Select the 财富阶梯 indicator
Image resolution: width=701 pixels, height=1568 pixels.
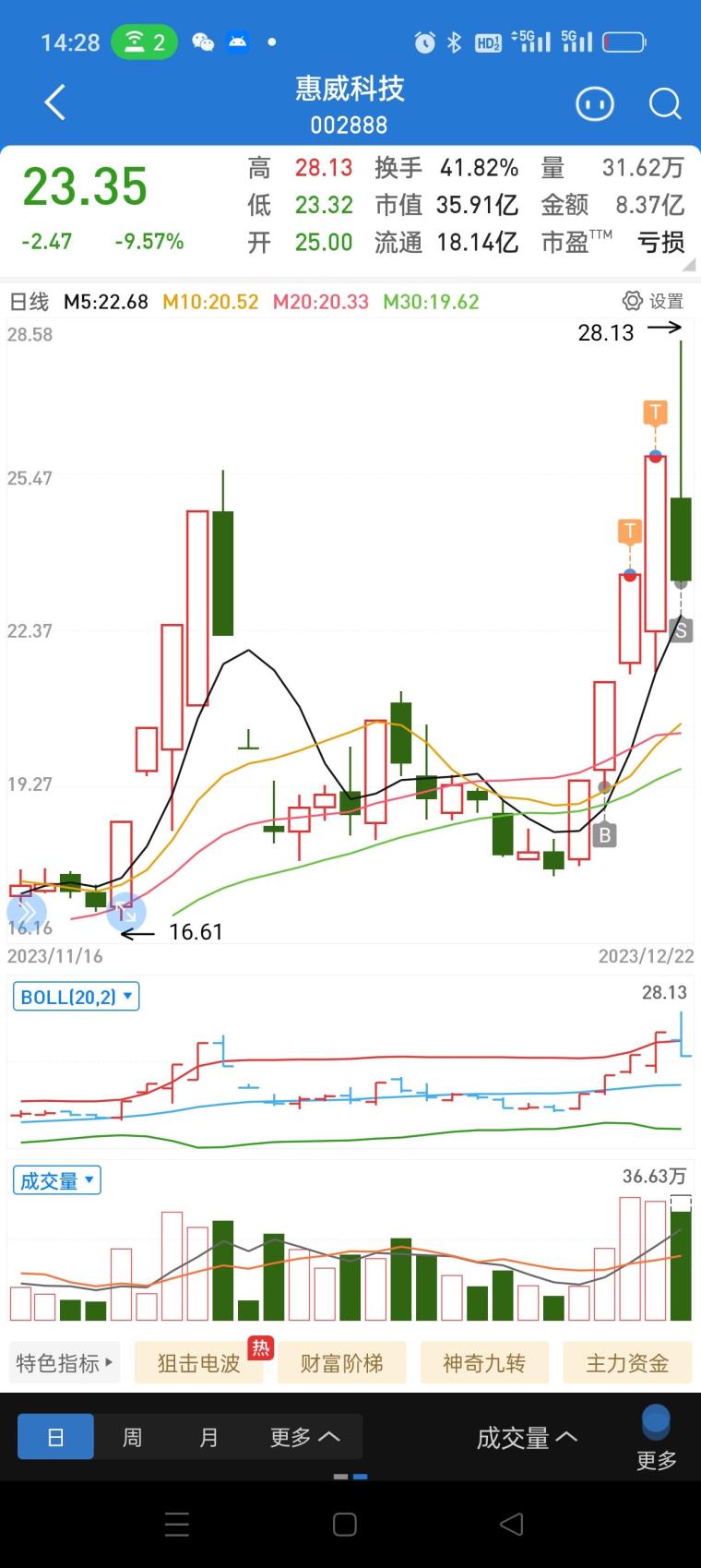[341, 1363]
